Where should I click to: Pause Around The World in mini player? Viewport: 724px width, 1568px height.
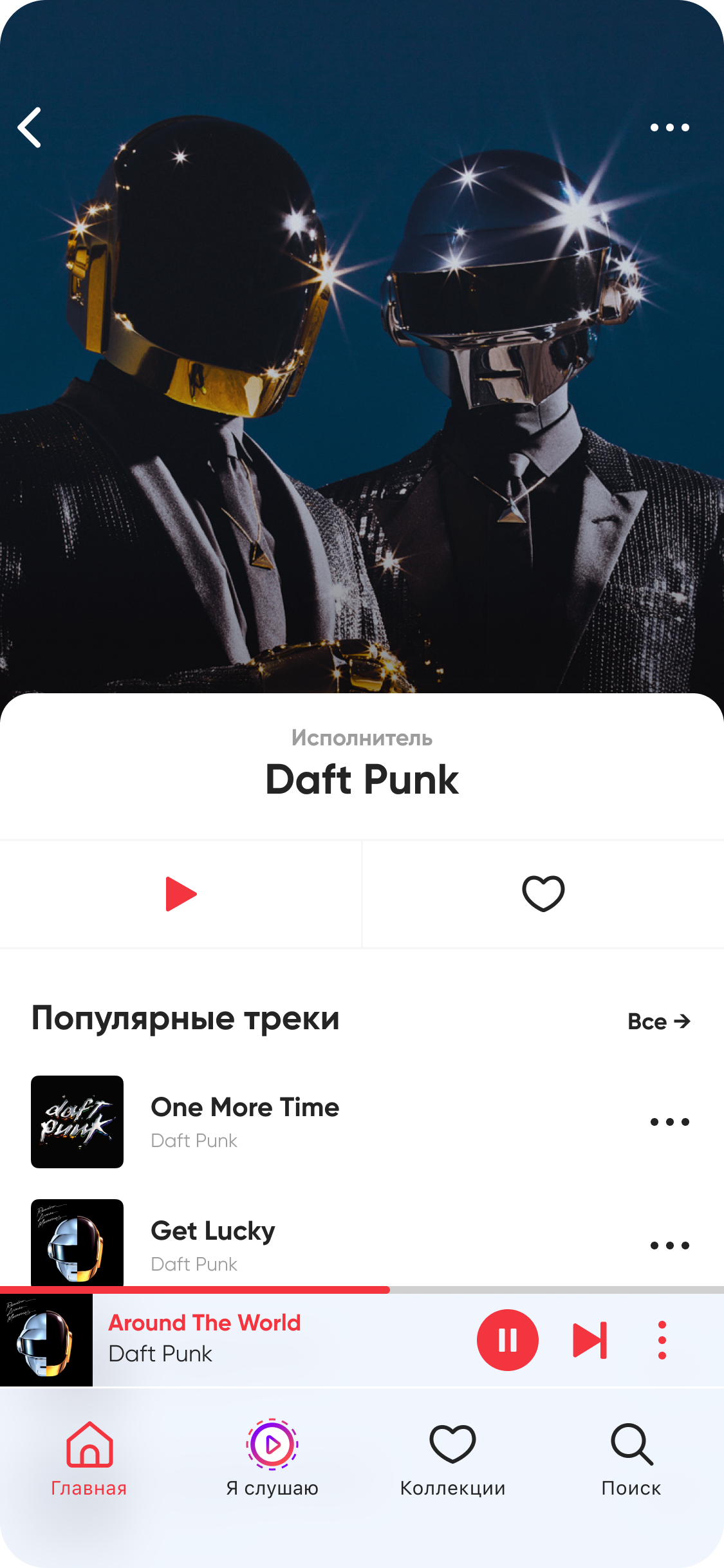pyautogui.click(x=507, y=1340)
